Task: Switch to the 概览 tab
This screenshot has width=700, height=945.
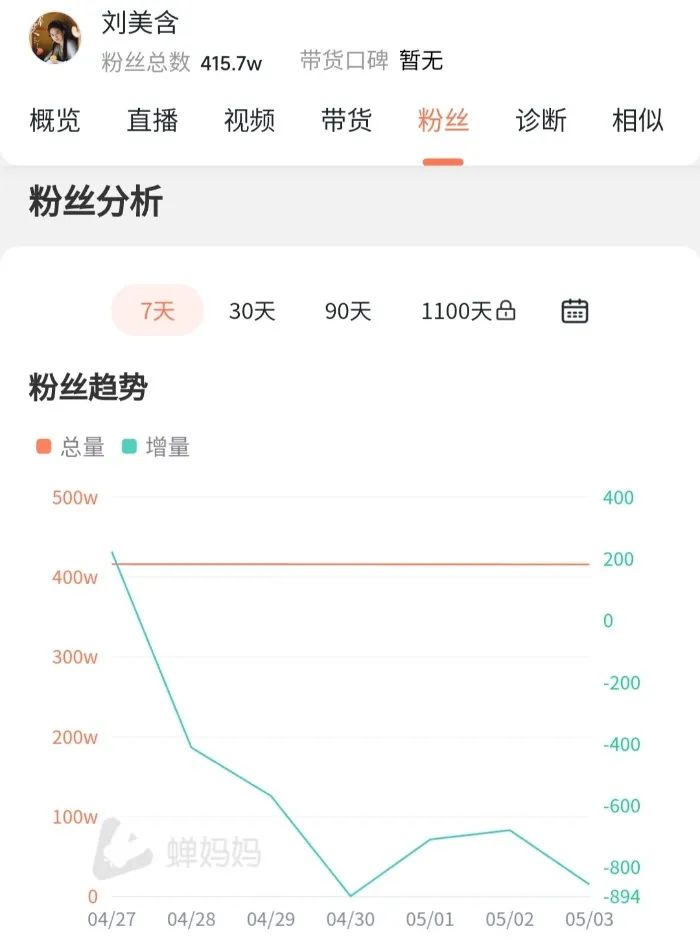Action: tap(55, 121)
